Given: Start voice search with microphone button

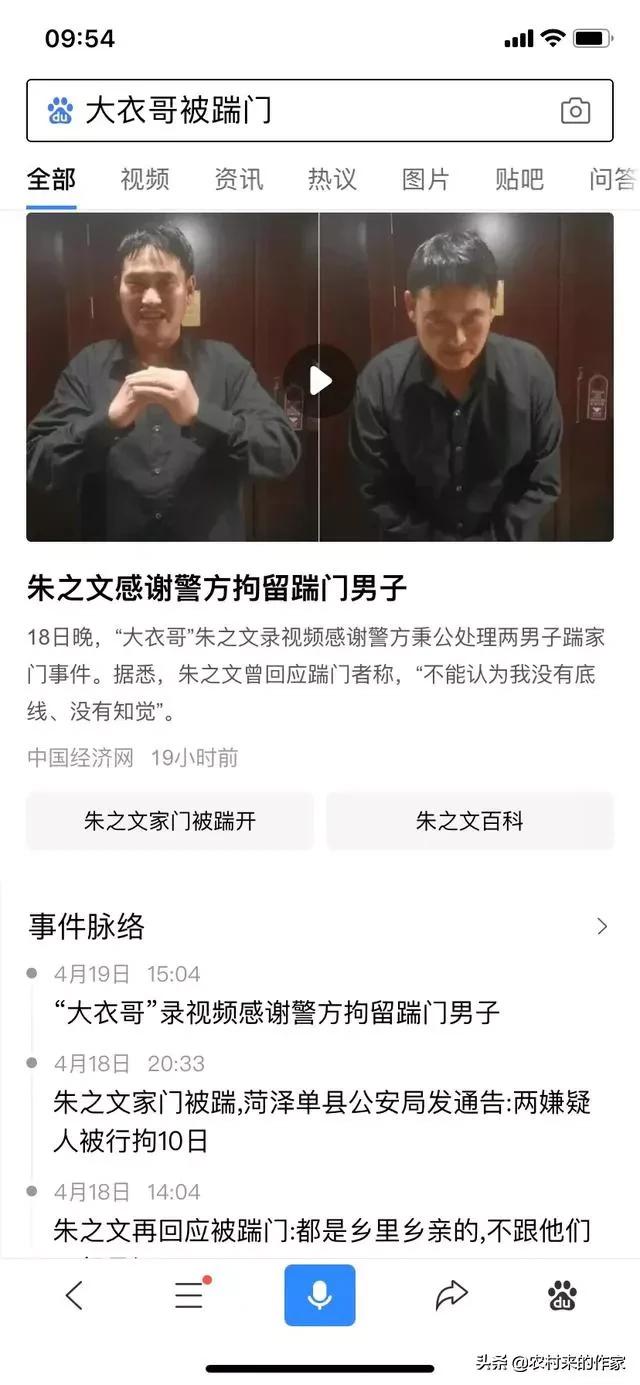Looking at the screenshot, I should [320, 1296].
